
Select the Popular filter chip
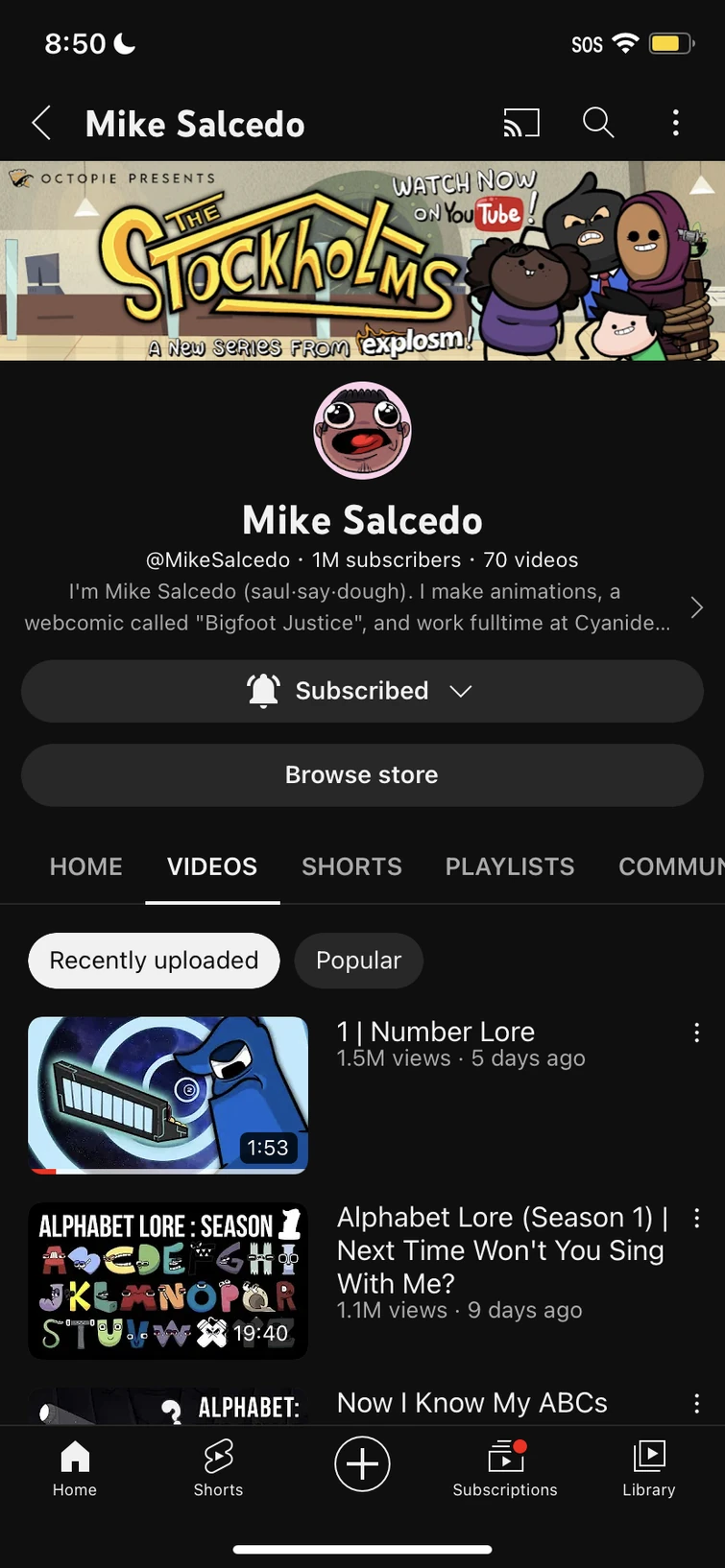(x=358, y=961)
